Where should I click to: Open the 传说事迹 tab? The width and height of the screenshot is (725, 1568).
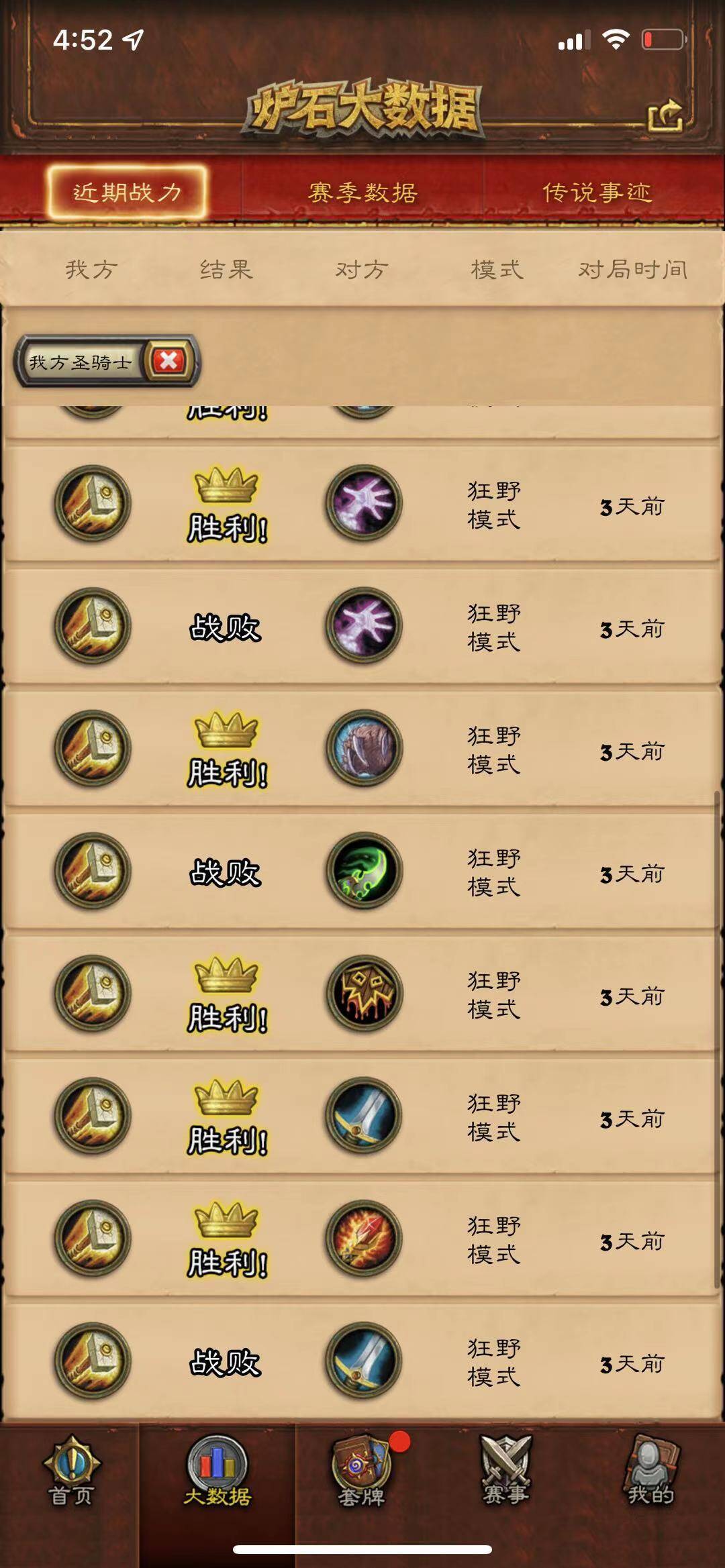coord(597,193)
